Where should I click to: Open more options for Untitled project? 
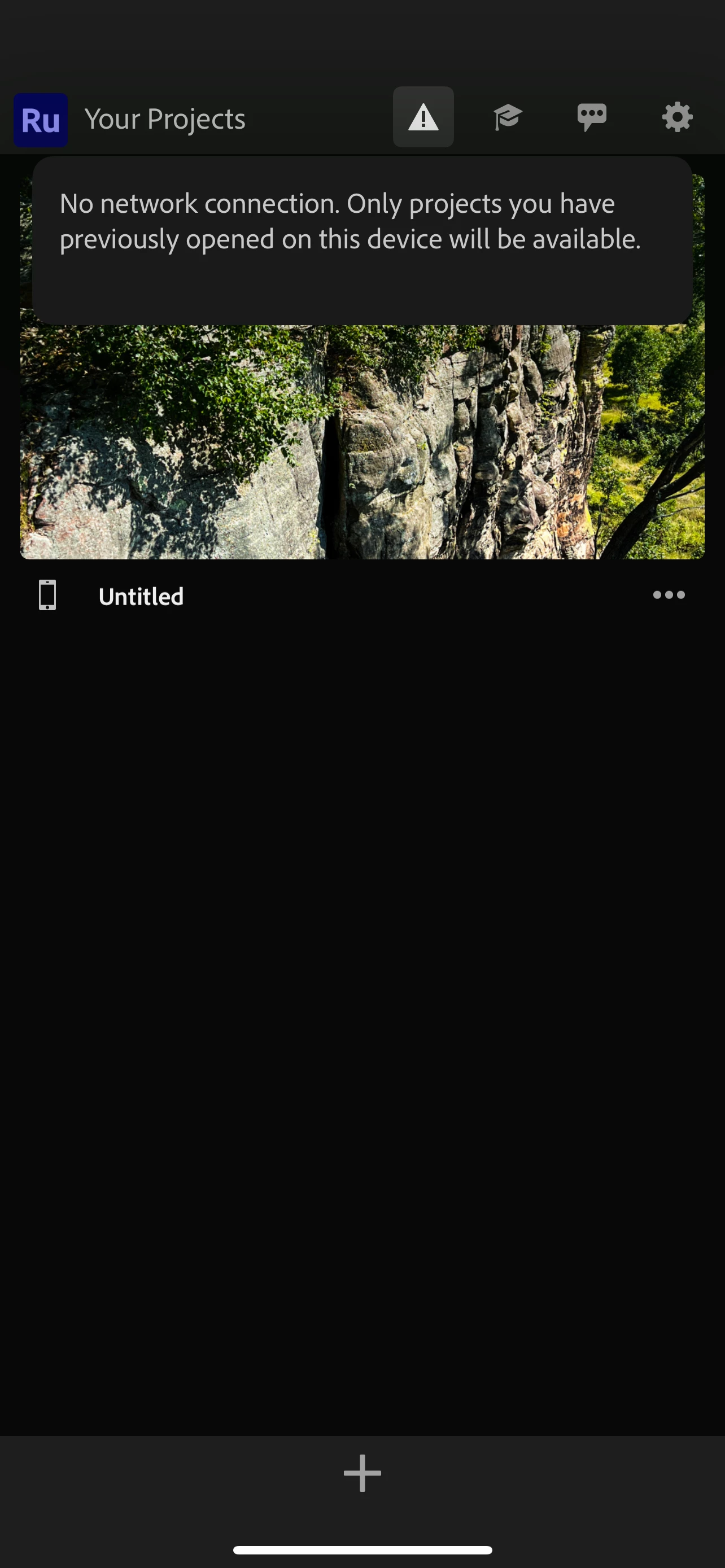coord(669,595)
